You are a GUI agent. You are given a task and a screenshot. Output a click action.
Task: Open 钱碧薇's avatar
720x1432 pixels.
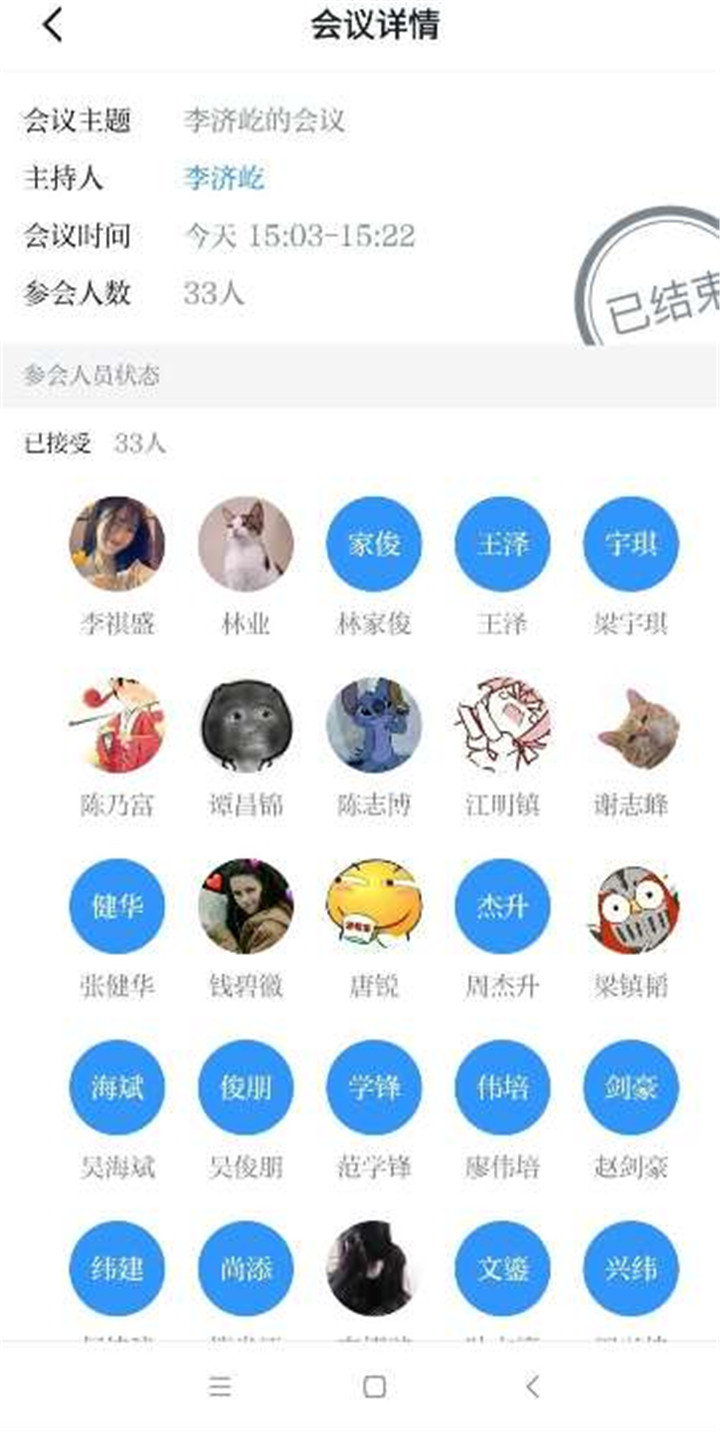246,906
